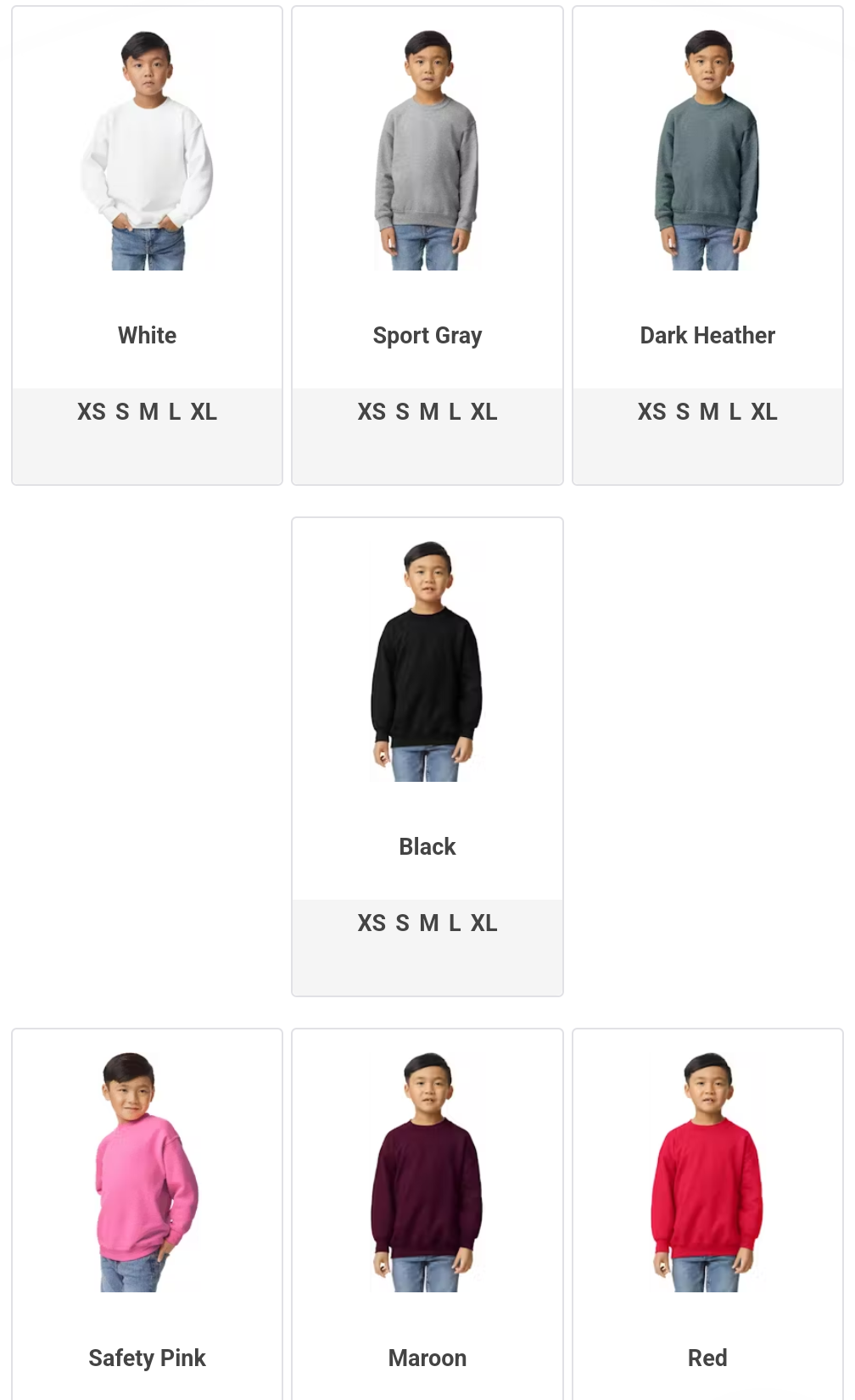The height and width of the screenshot is (1400, 855).
Task: Select the Maroon sweatshirt card
Action: (x=427, y=1213)
